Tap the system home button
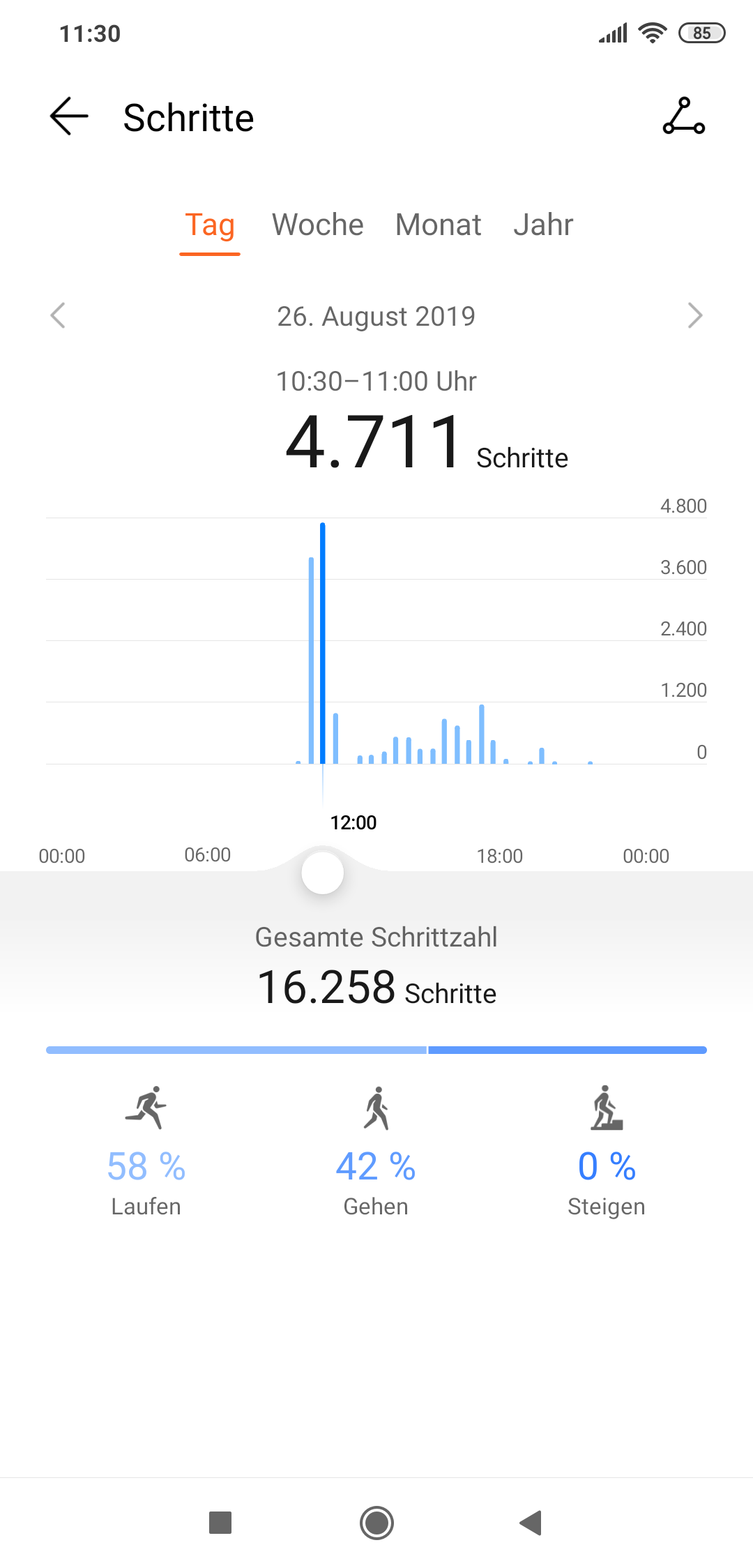Screen dimensions: 753x1568 pyautogui.click(x=376, y=1523)
